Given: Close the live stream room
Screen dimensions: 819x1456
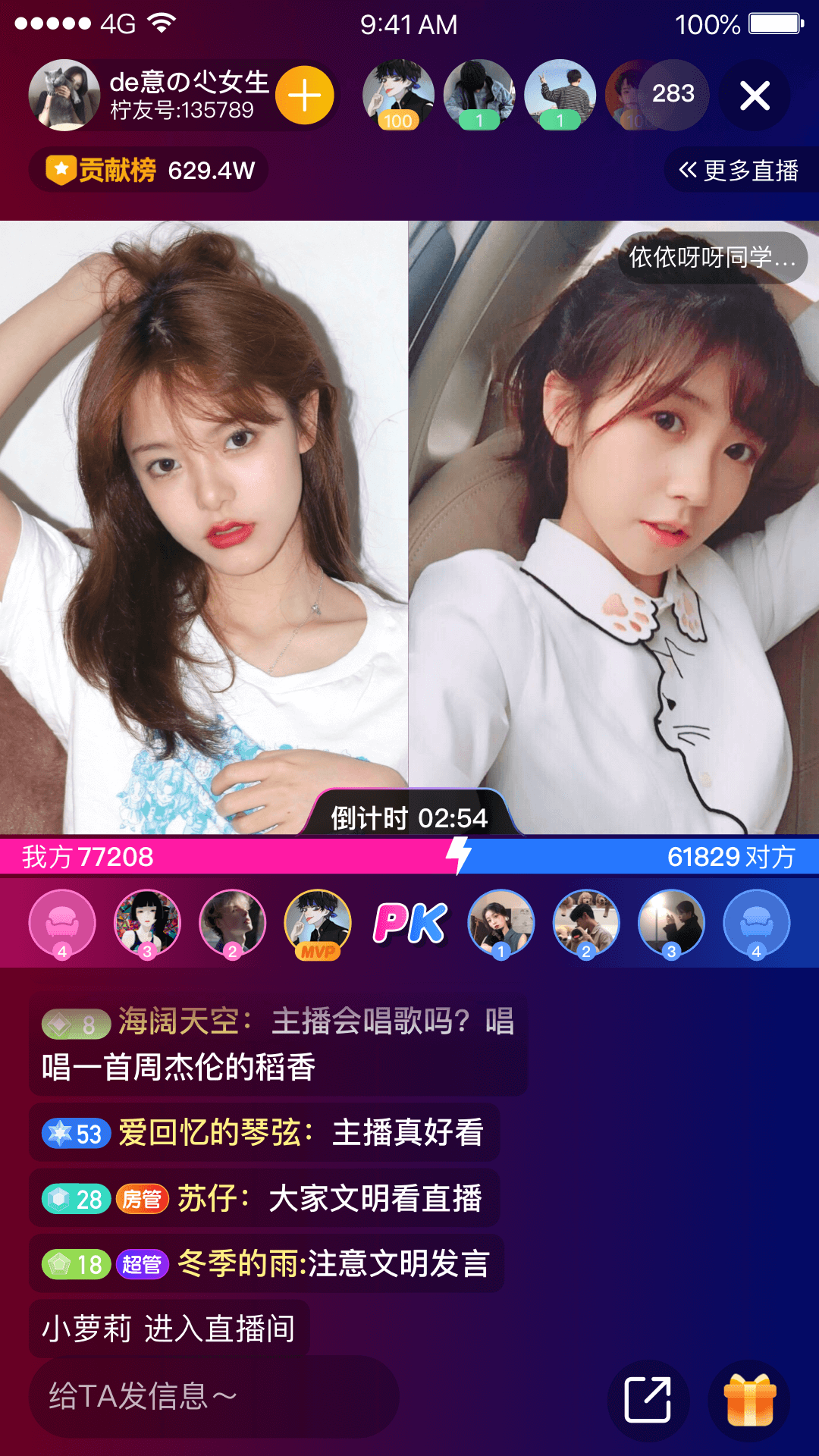Looking at the screenshot, I should 755,96.
